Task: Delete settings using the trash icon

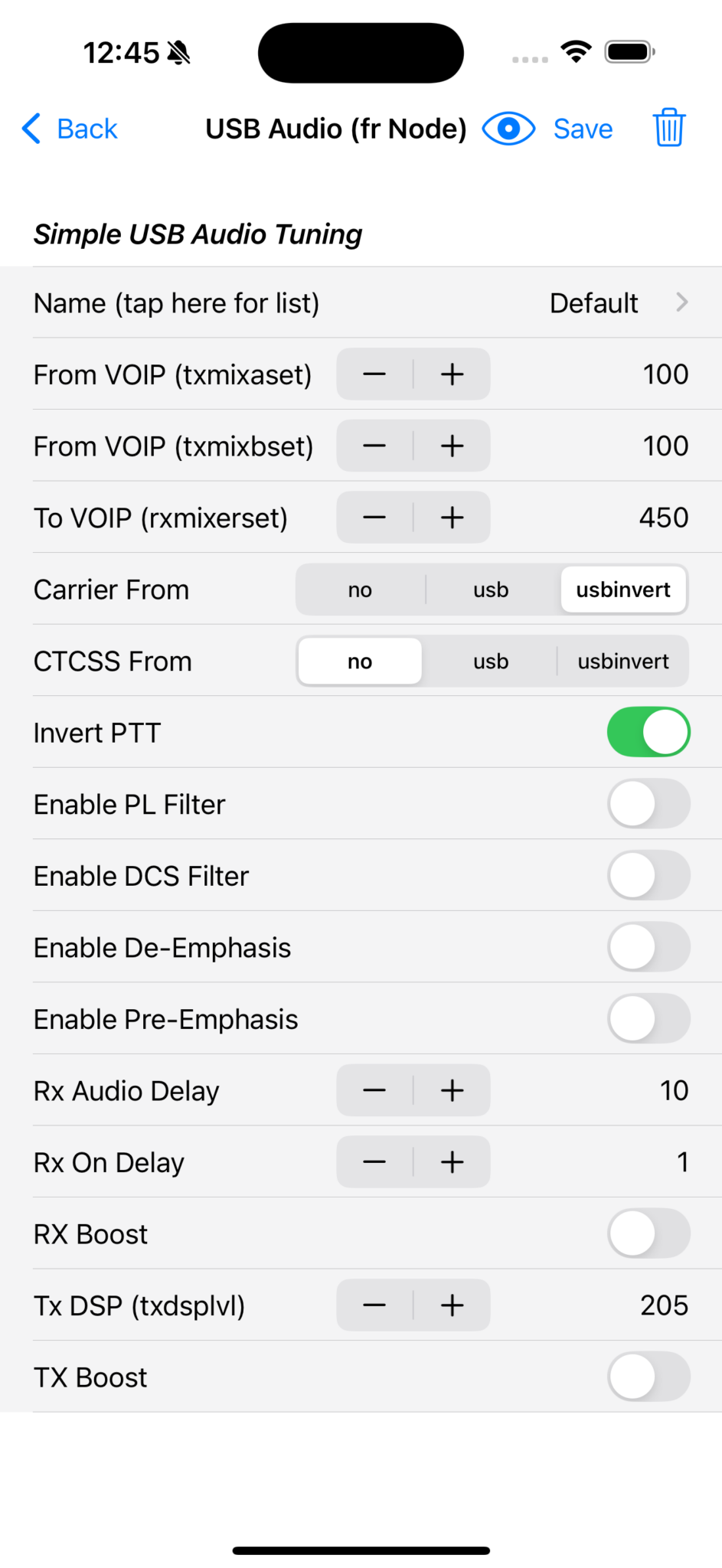Action: [x=668, y=129]
